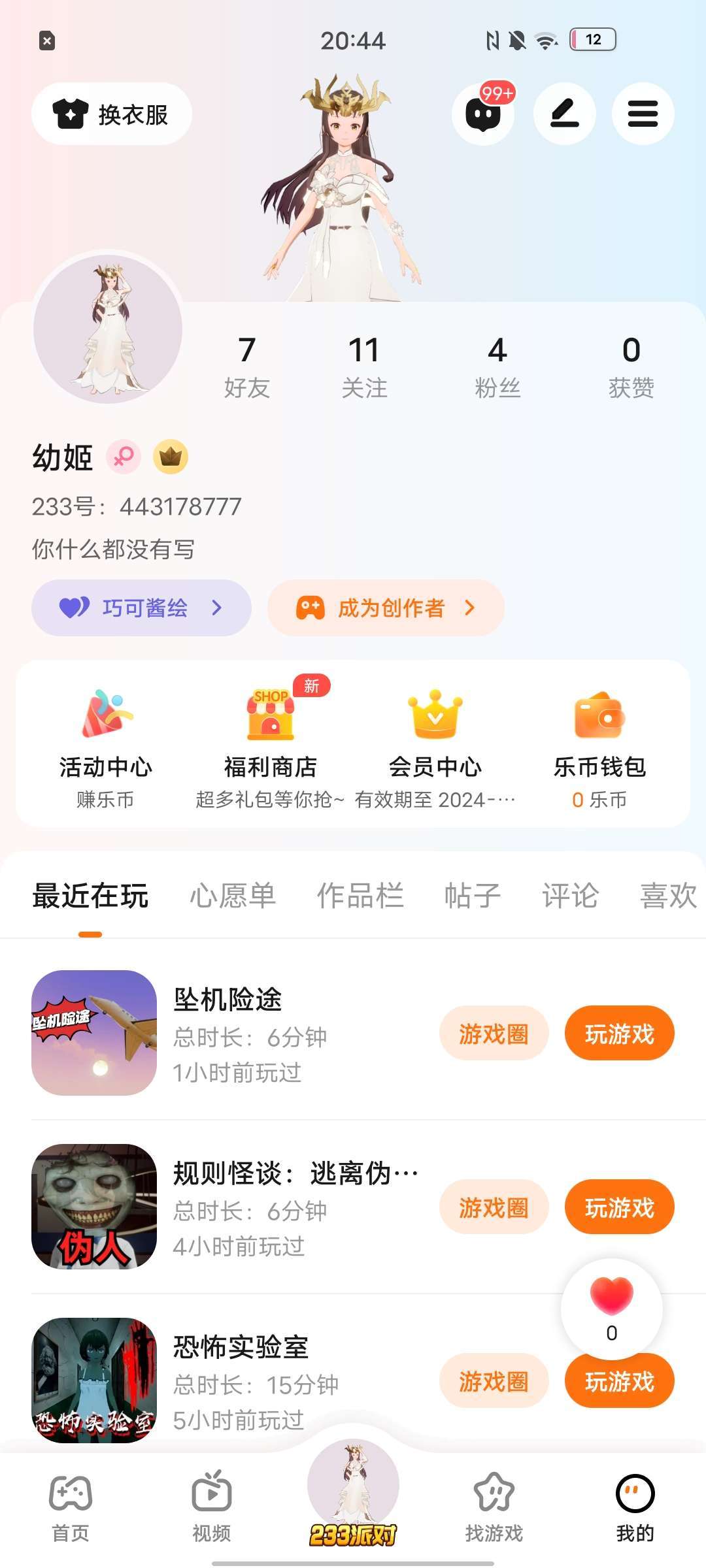Open 游戏圈 for 恐怖实验室

point(494,1381)
